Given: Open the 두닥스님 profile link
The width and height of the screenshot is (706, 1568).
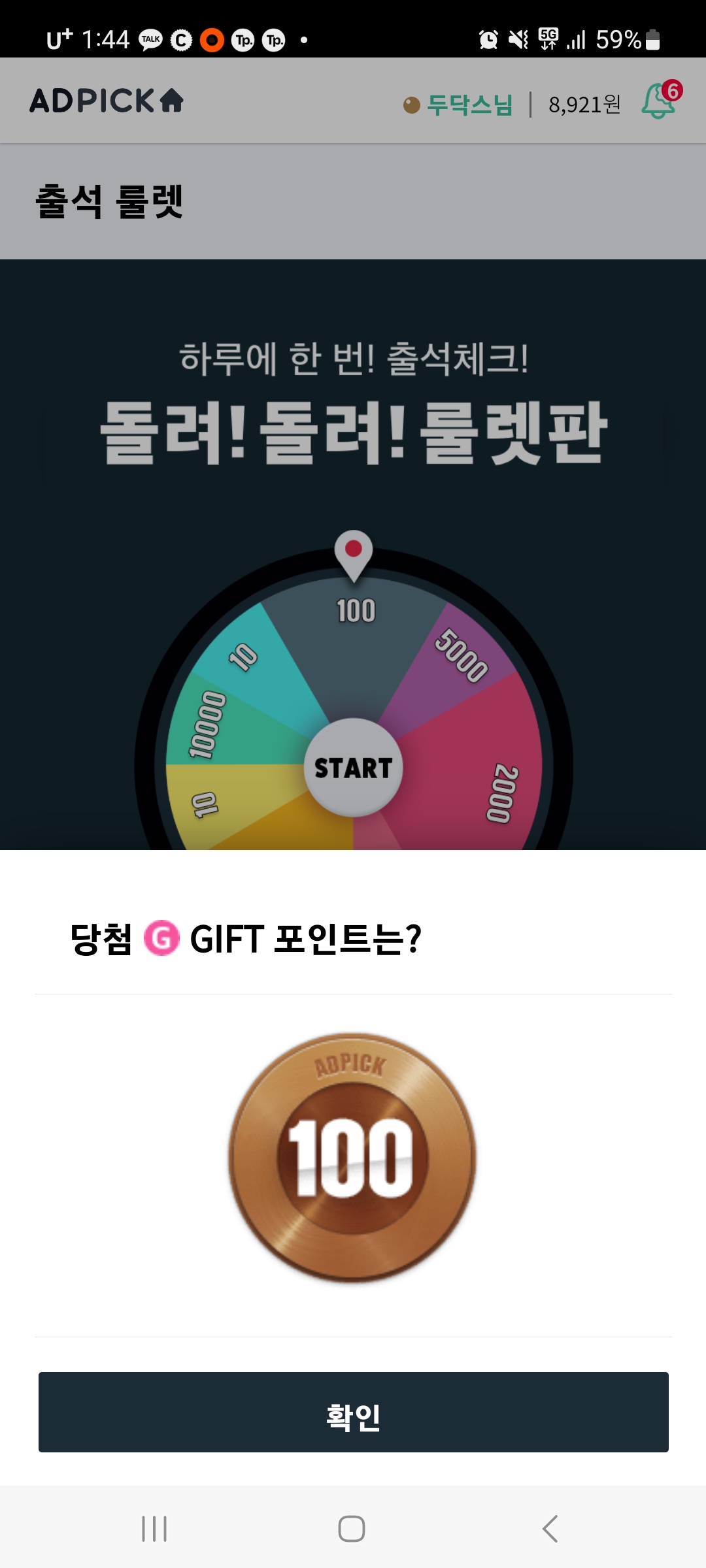Looking at the screenshot, I should pos(469,105).
